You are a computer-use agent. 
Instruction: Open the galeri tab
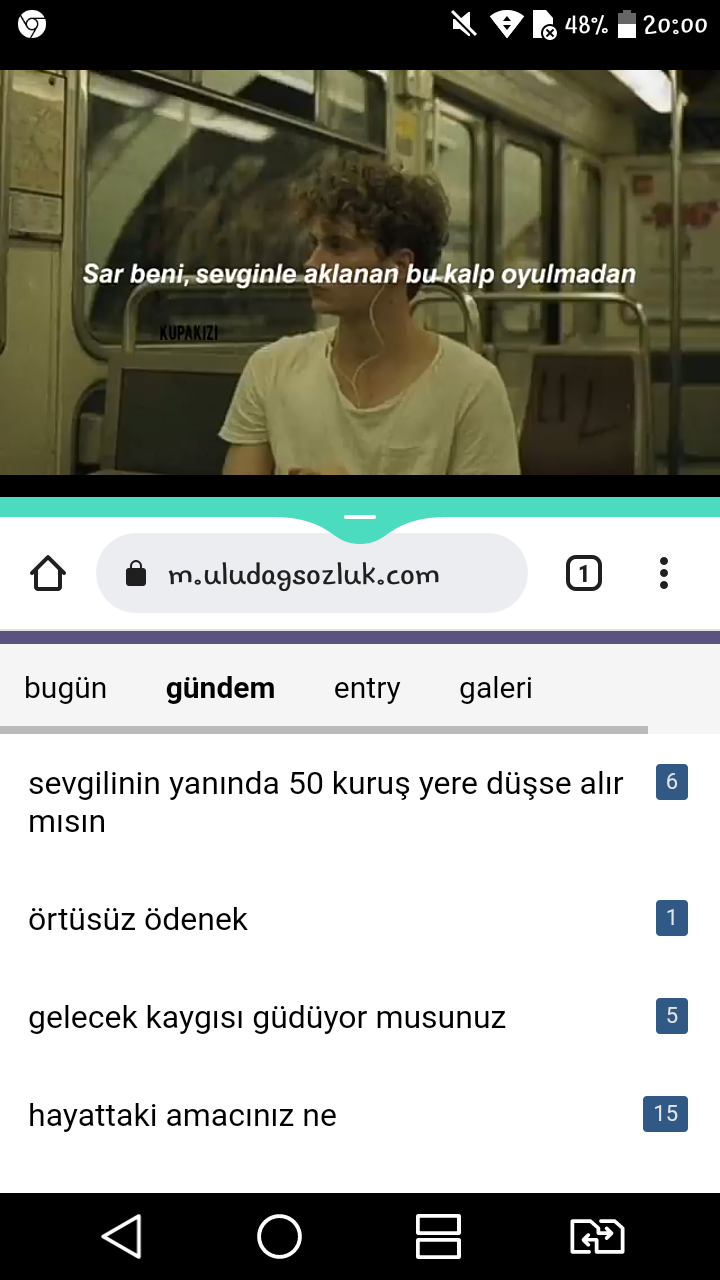pos(496,688)
